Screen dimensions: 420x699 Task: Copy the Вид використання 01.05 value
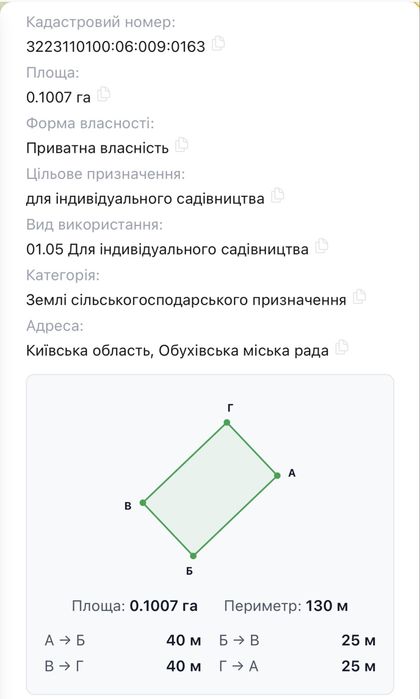(x=321, y=246)
